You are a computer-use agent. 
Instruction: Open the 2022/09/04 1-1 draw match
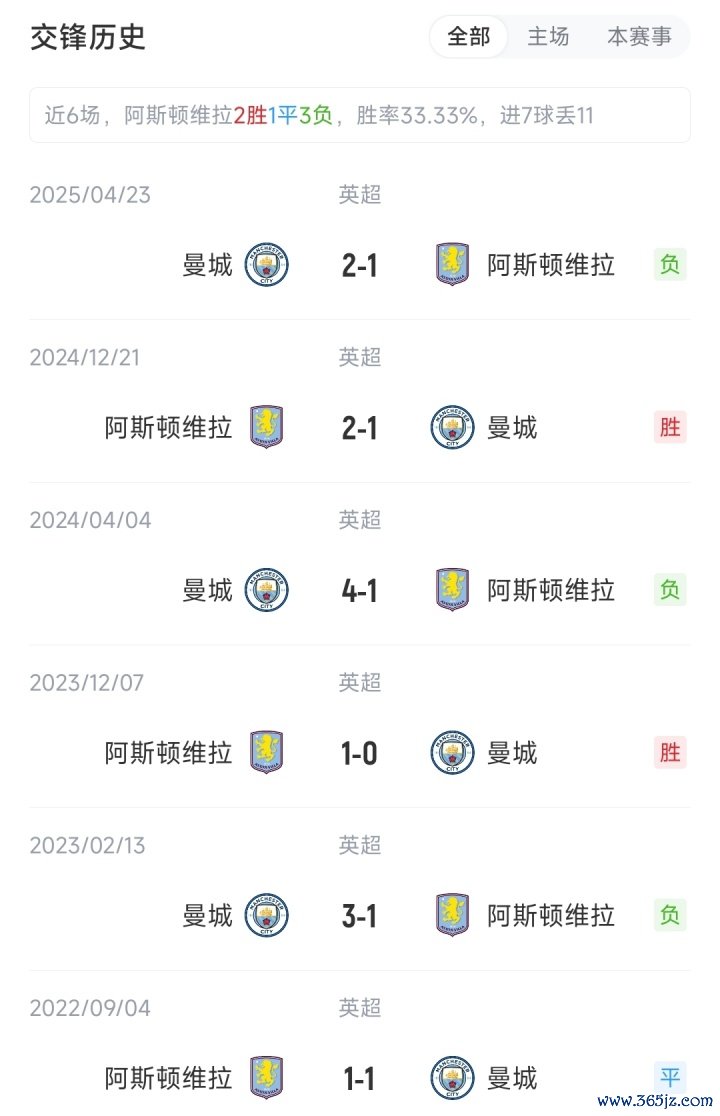coord(359,1078)
